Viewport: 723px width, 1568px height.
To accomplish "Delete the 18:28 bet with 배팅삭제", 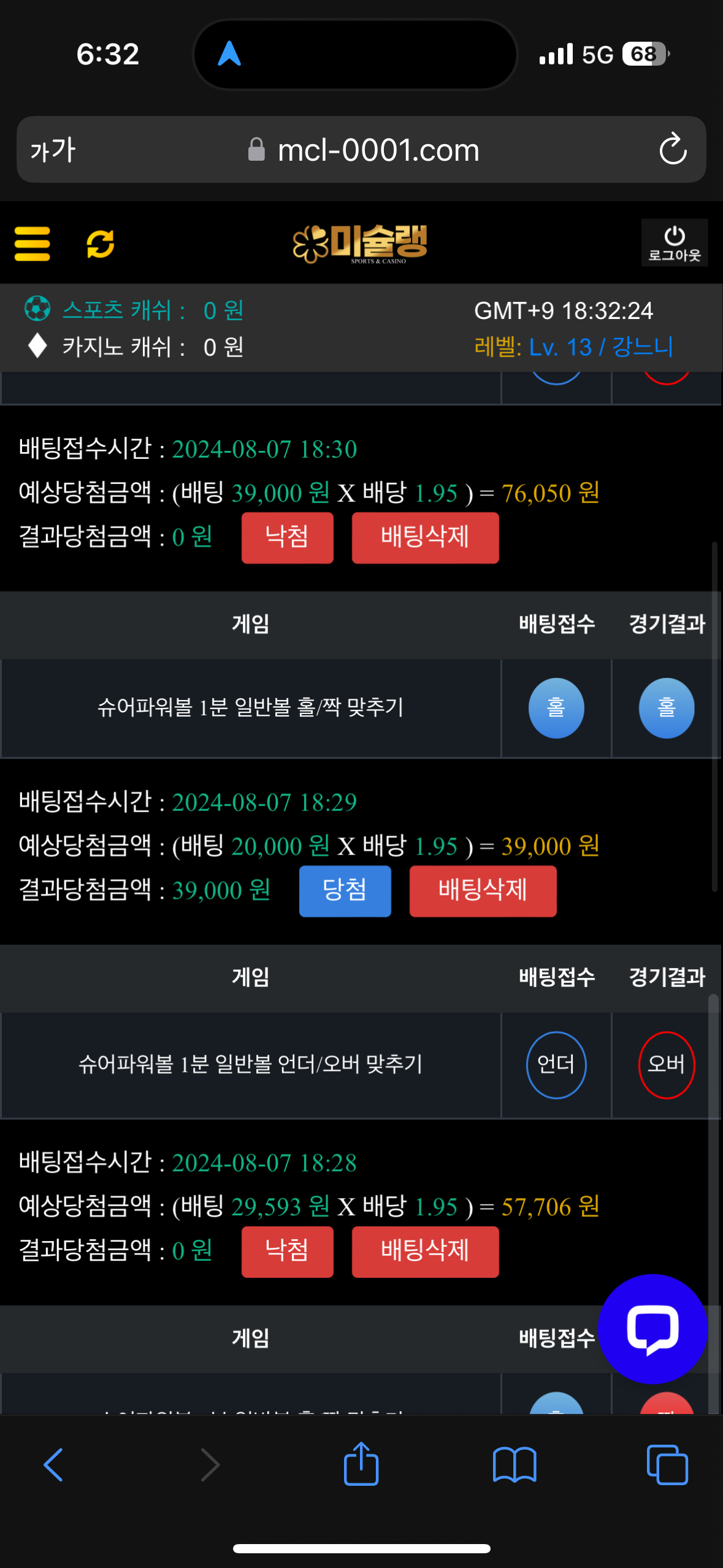I will tap(425, 1251).
